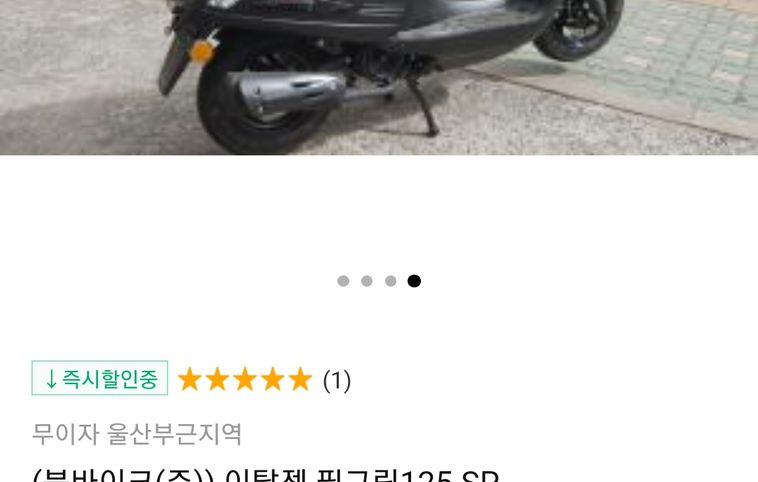The image size is (758, 482).
Task: Select the third image dot
Action: click(x=391, y=281)
